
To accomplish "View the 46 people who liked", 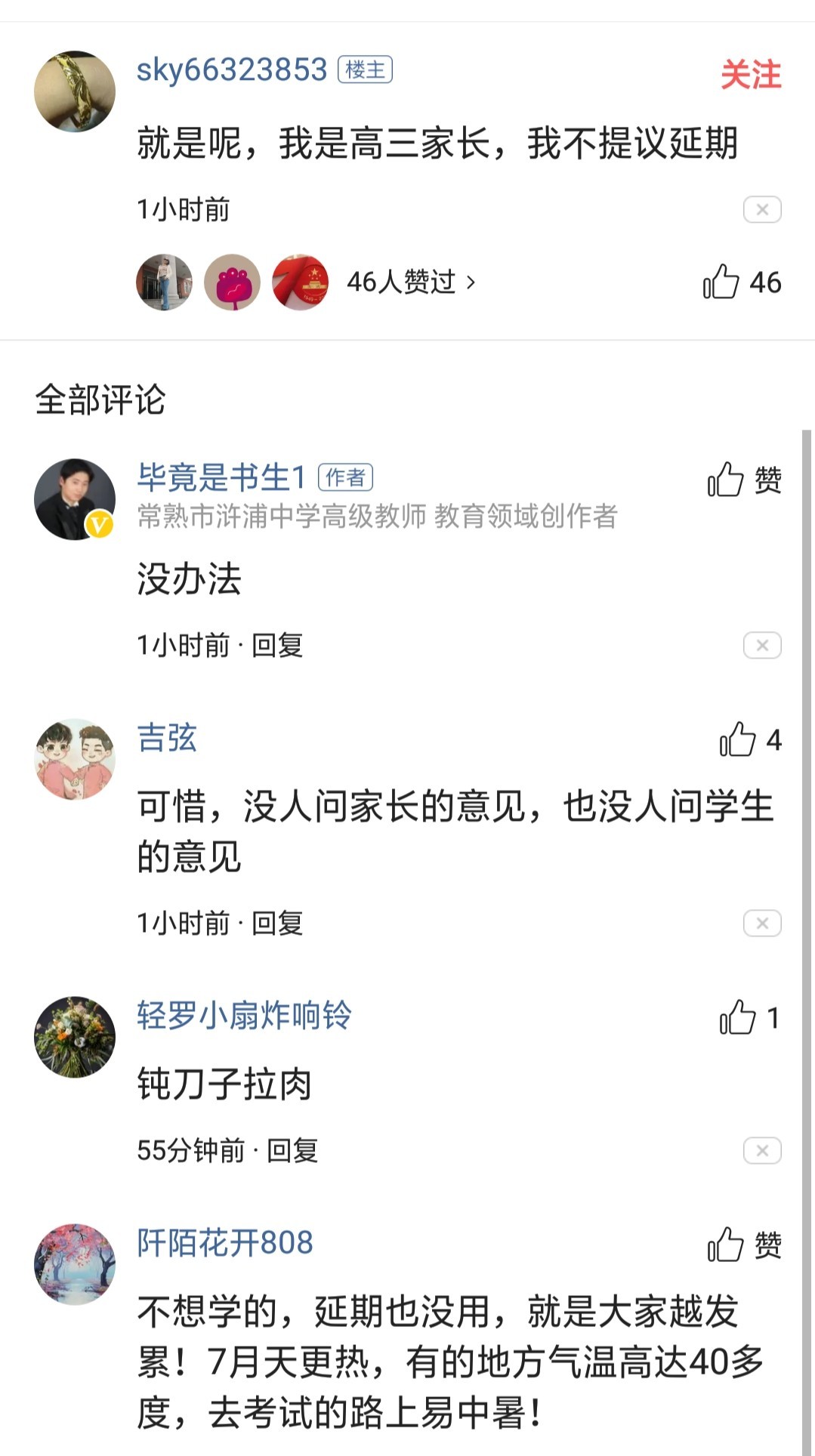I will 411,282.
